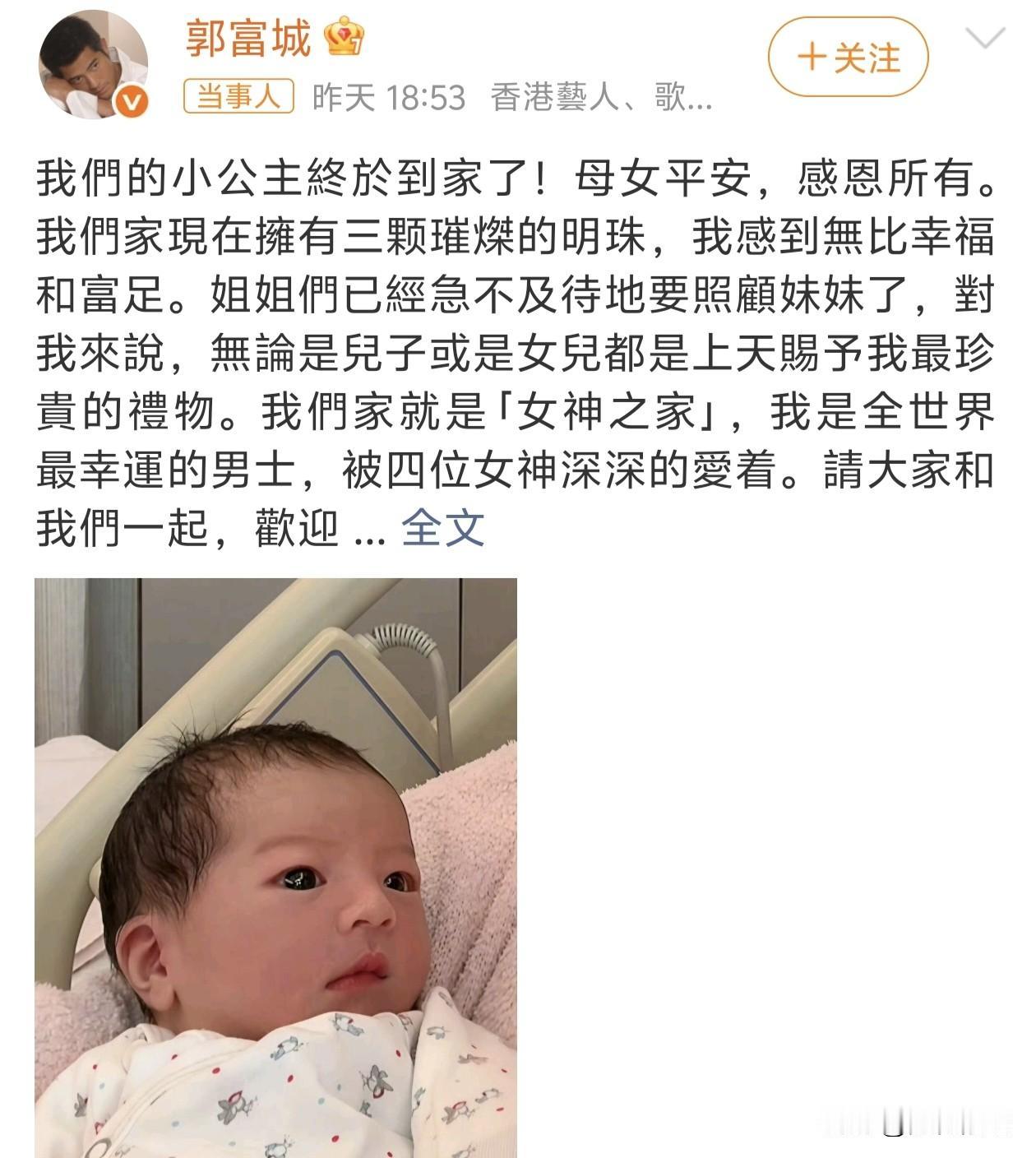Open 郭富城's profile avatar
This screenshot has height=1158, width=1036.
pos(93,65)
